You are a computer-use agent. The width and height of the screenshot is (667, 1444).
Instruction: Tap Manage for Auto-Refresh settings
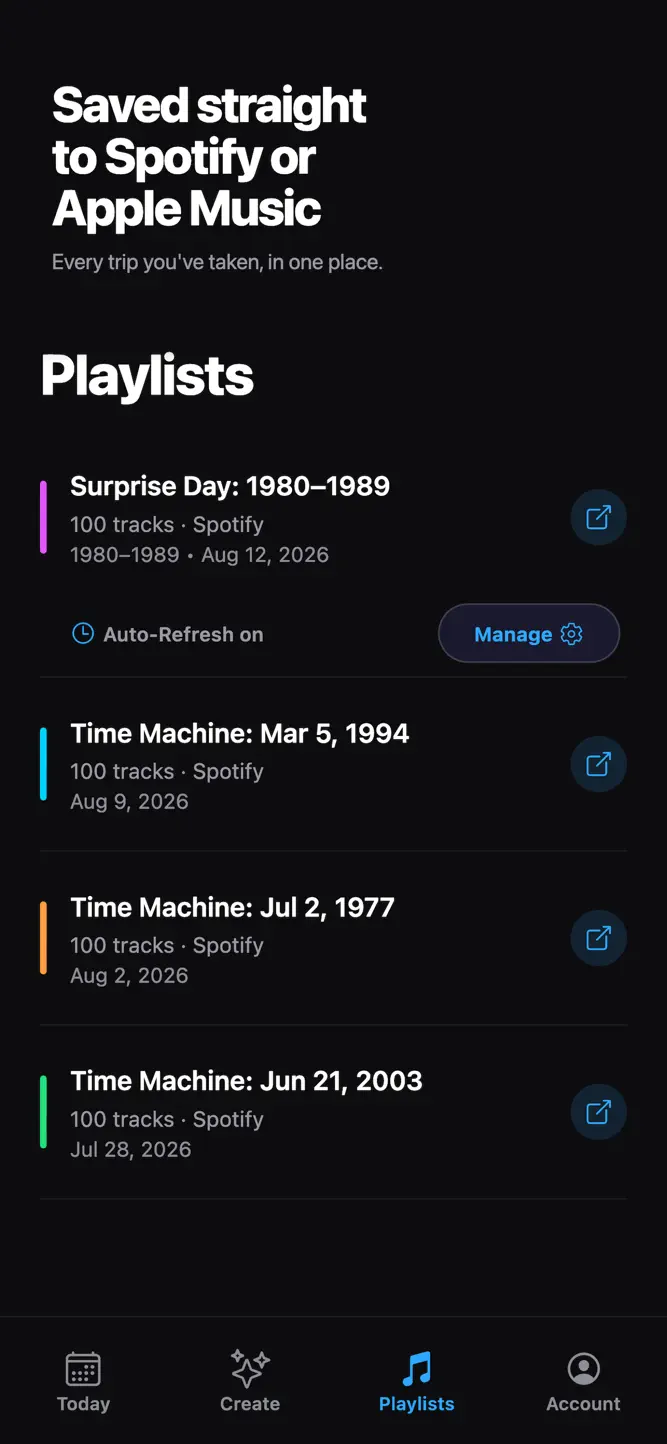529,634
